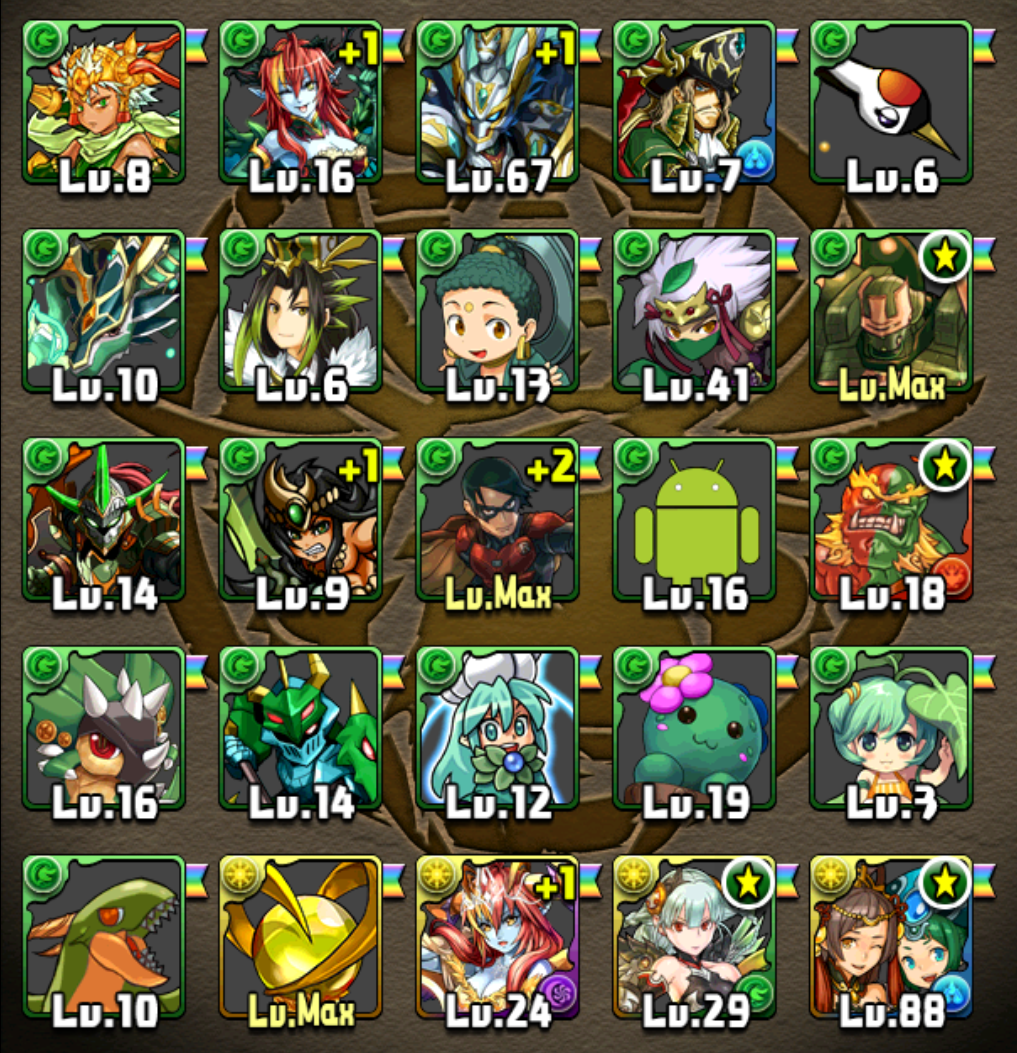Choose the white crane bird monster

[891, 103]
